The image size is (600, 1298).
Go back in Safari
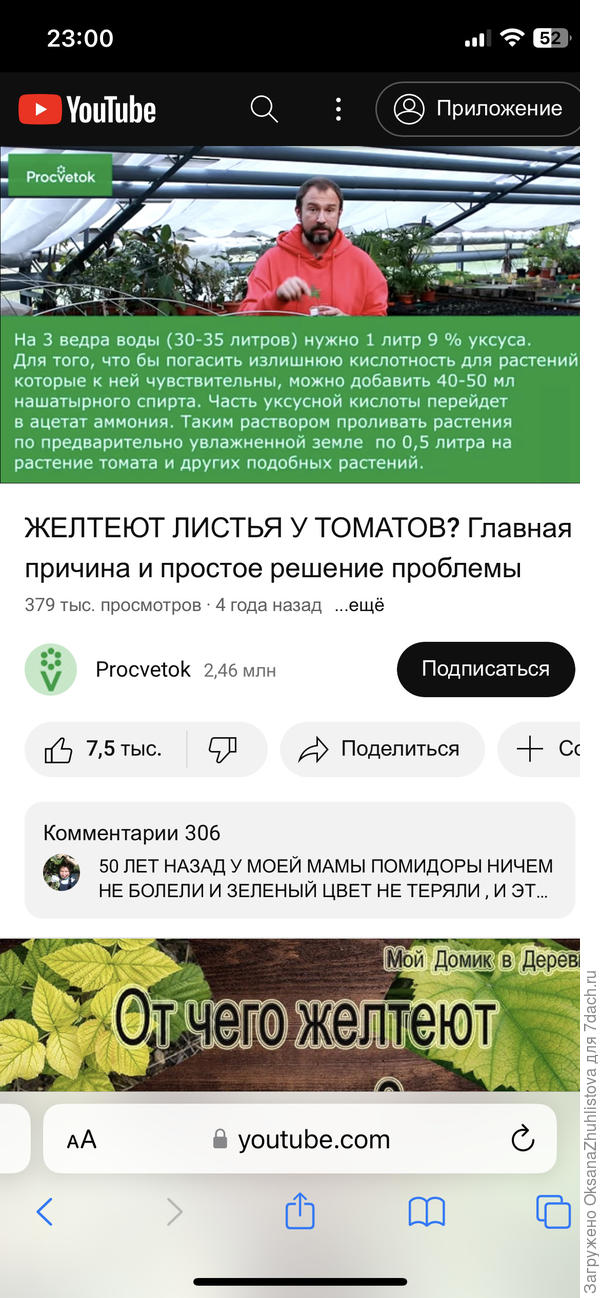click(x=45, y=1212)
